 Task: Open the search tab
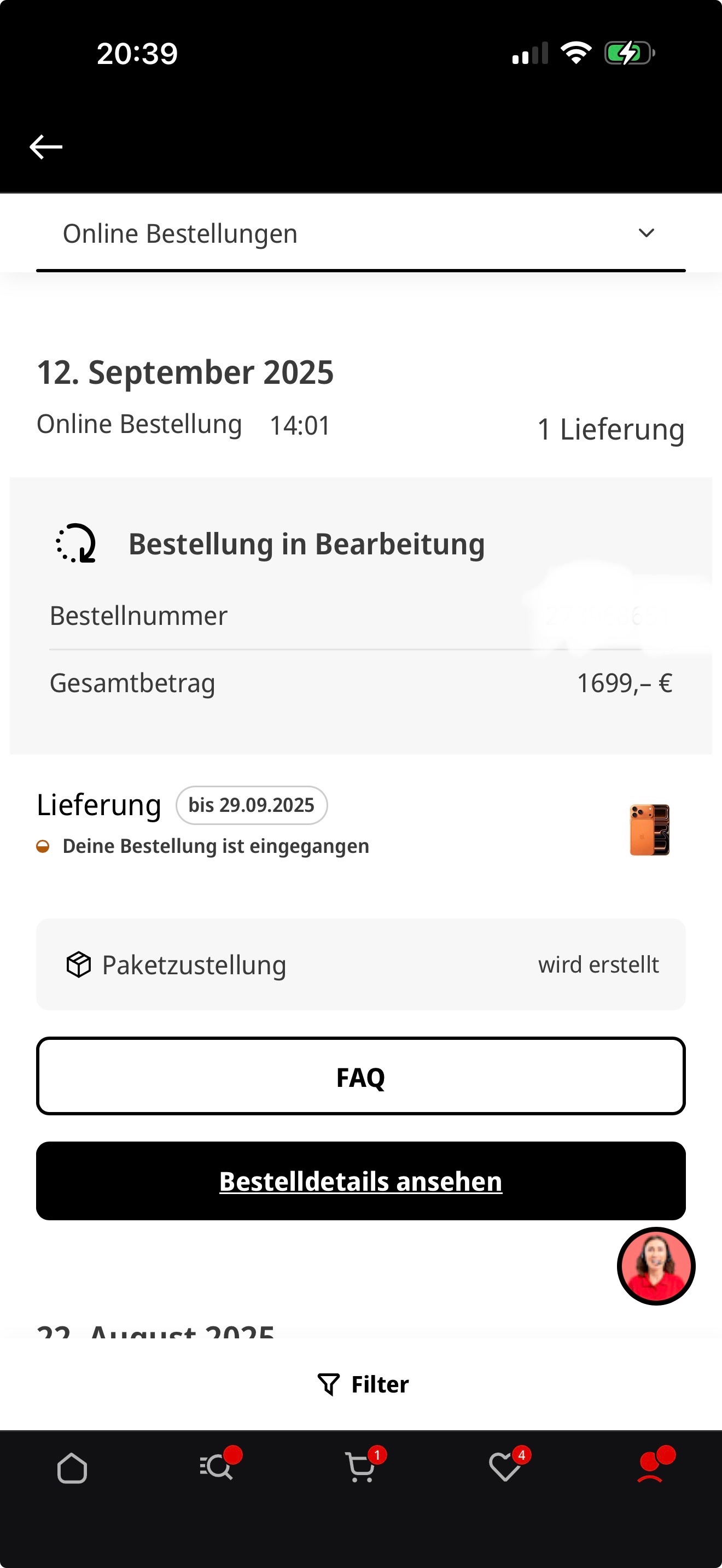point(217,1467)
